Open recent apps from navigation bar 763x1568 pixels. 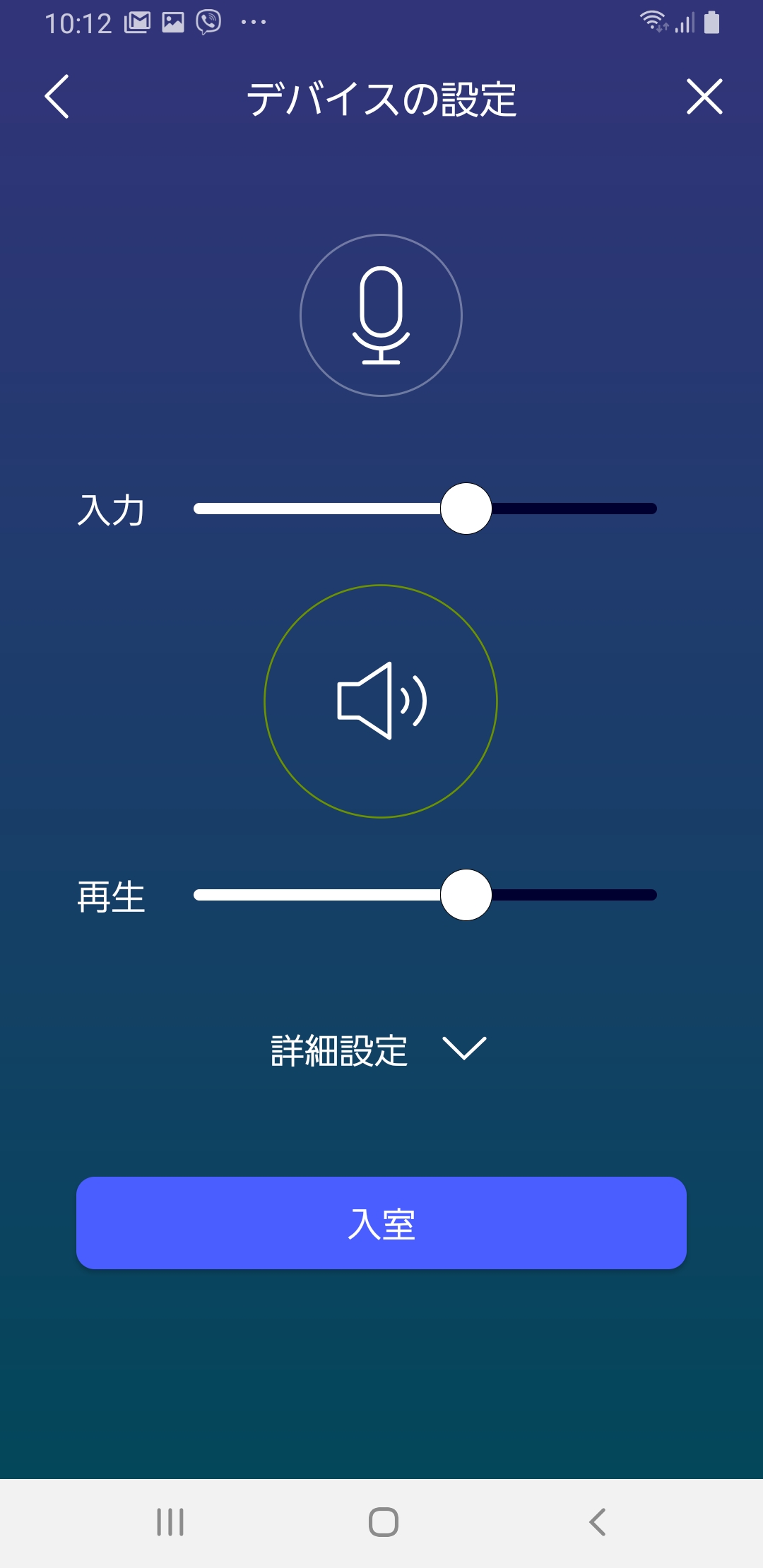pos(170,1522)
